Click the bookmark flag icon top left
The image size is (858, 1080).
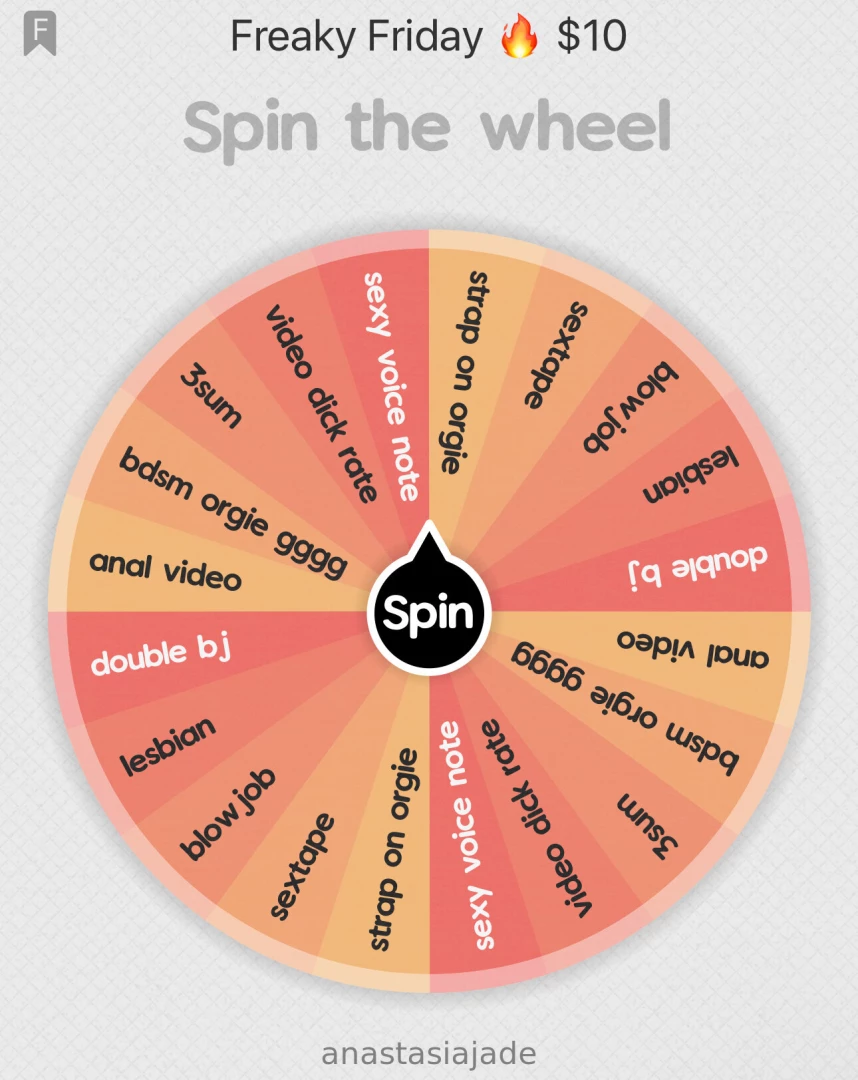[x=38, y=32]
